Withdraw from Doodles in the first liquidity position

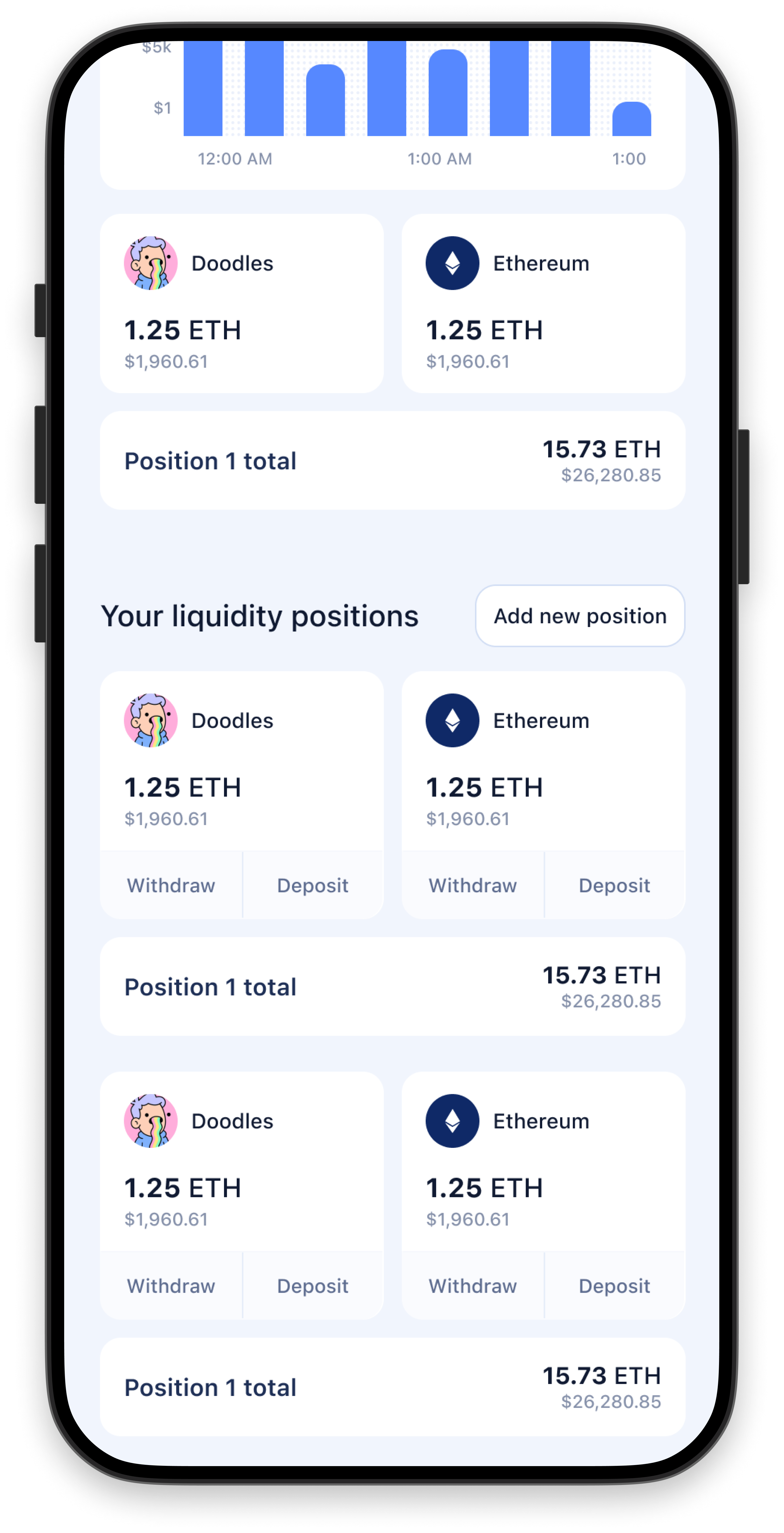[x=171, y=885]
